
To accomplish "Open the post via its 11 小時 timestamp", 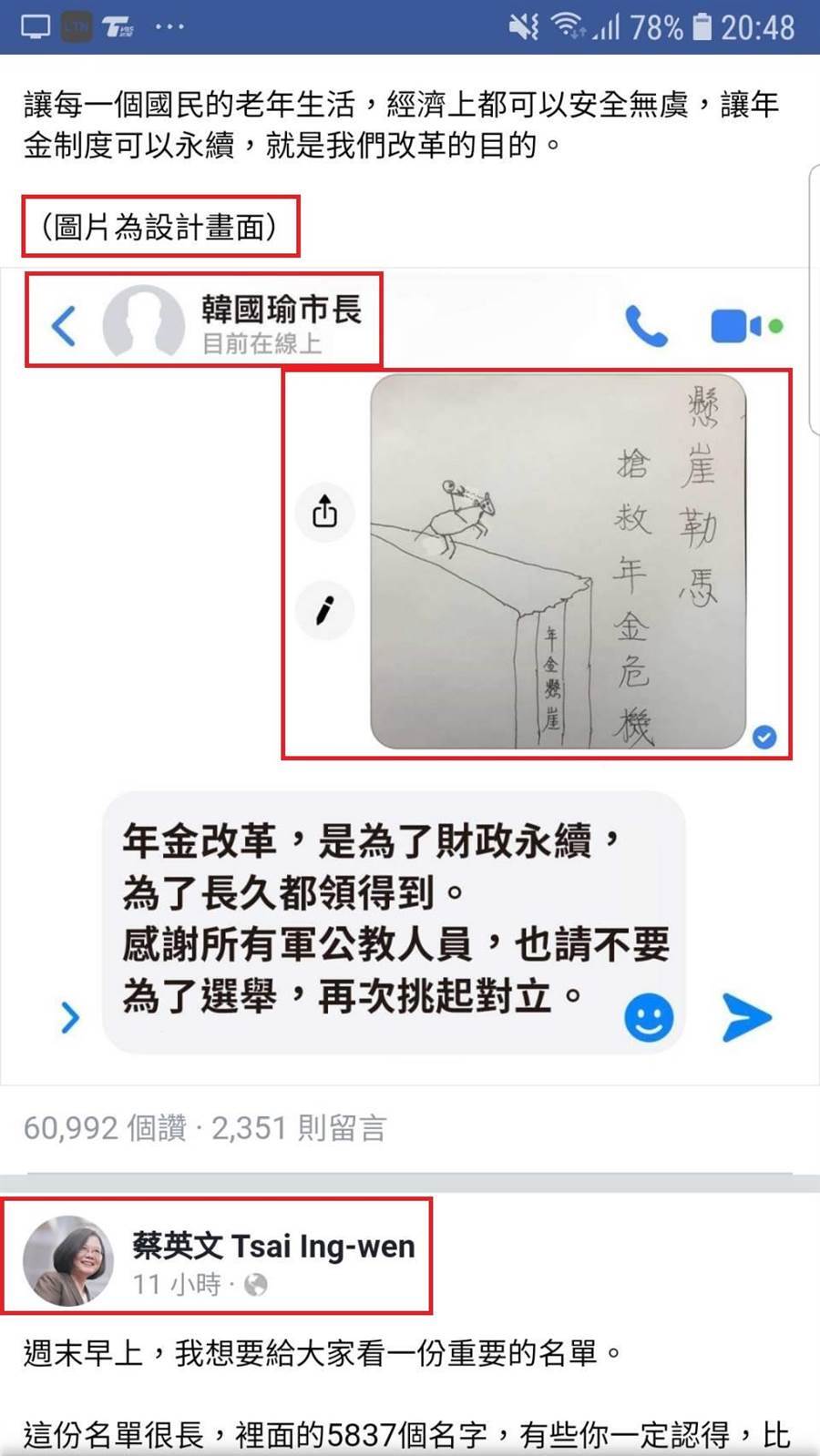I will (177, 1285).
